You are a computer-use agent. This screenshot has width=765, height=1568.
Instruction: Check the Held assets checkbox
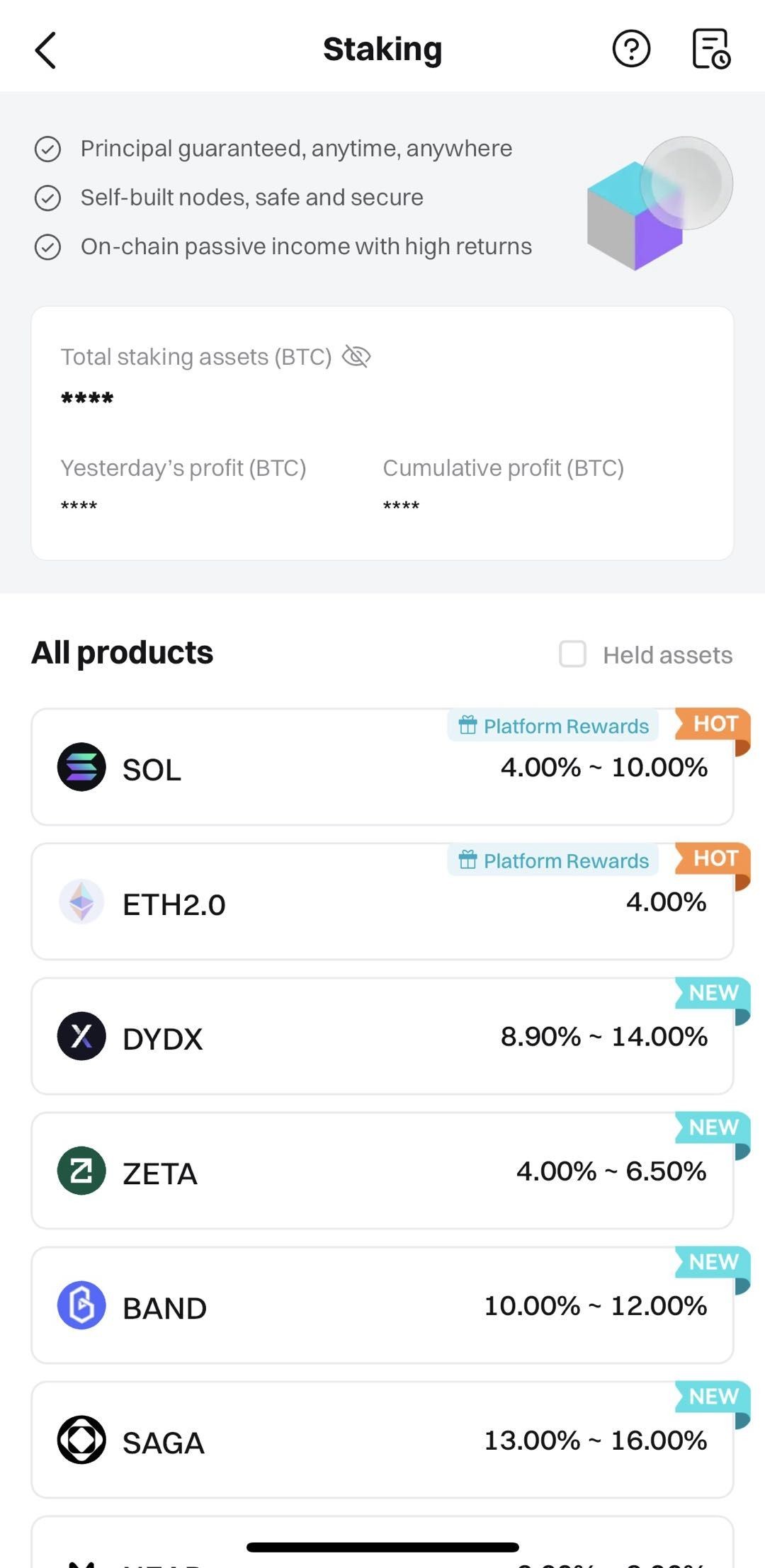coord(572,654)
